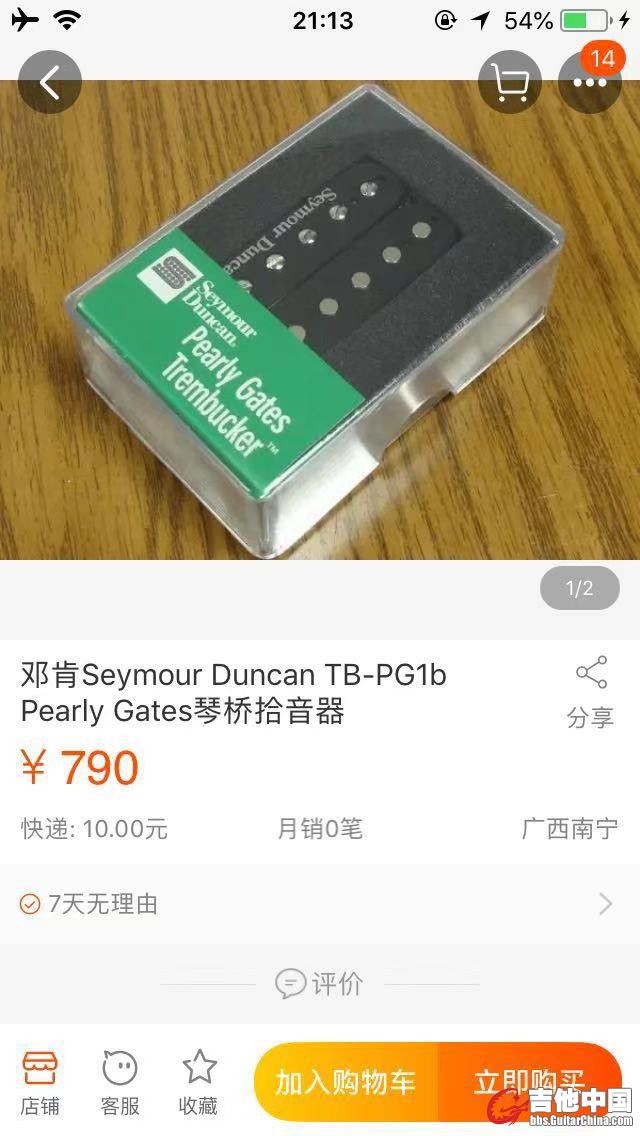Buy now with 立即购买
Screen dimensions: 640x1136
click(x=530, y=1080)
